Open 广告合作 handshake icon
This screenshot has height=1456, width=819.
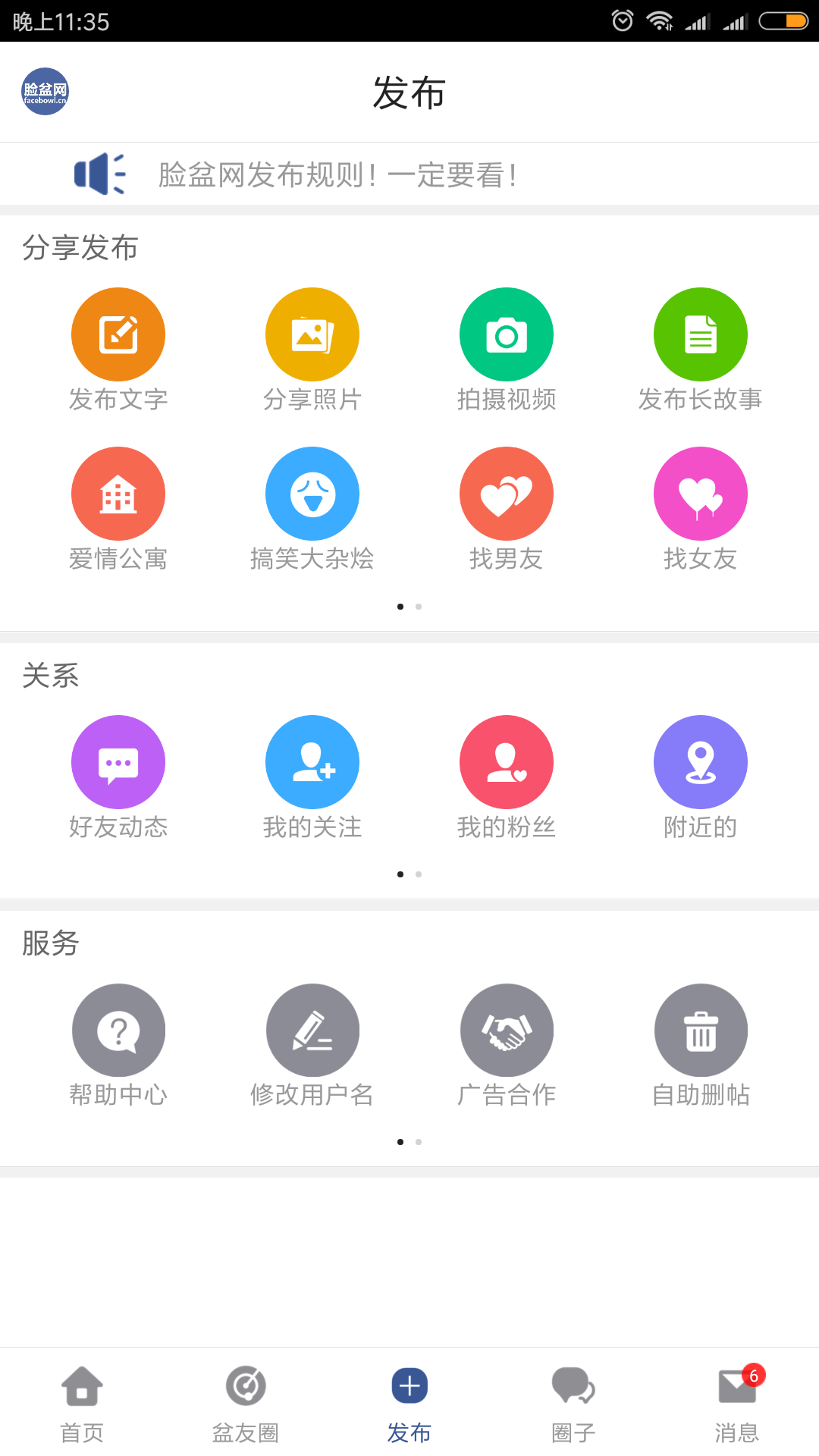pos(506,1030)
